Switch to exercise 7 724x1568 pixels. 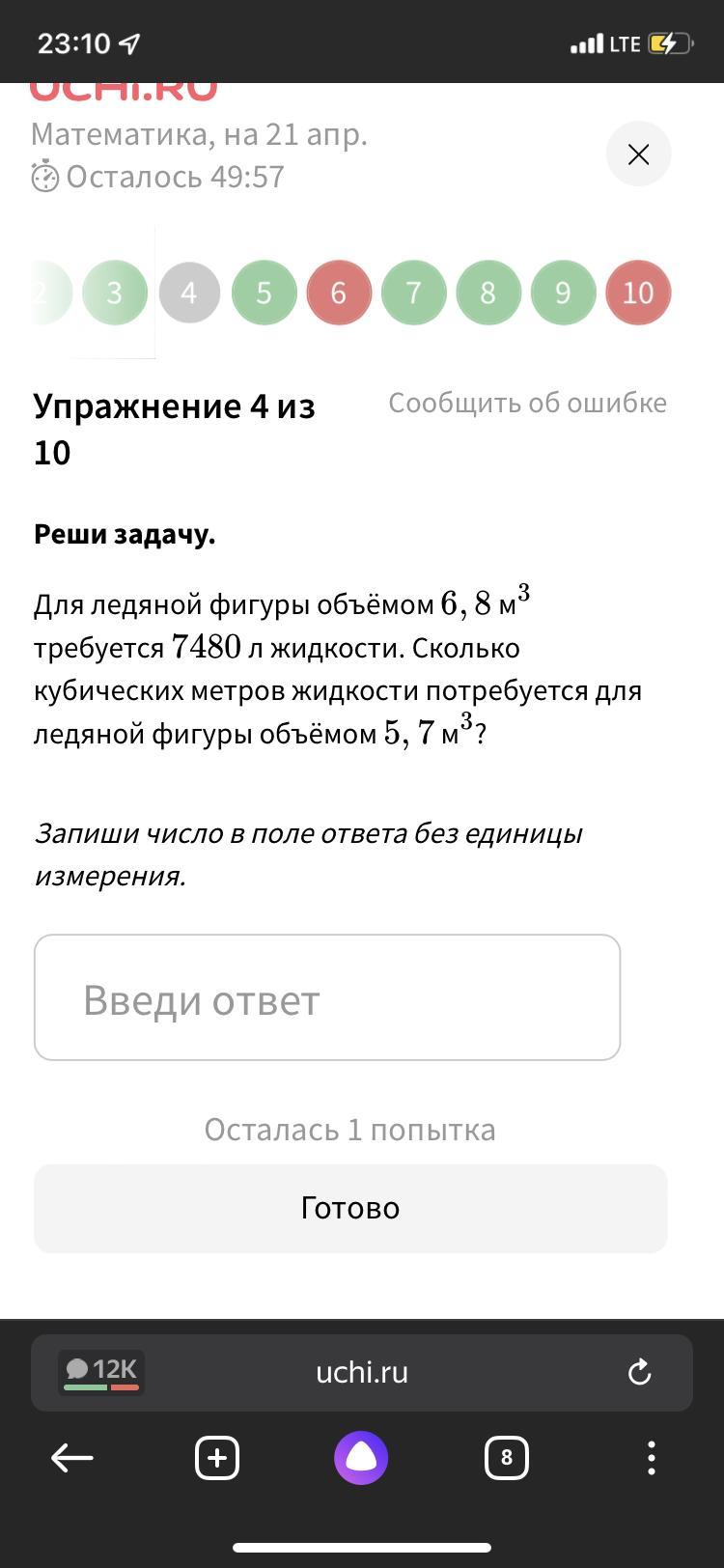coord(413,293)
